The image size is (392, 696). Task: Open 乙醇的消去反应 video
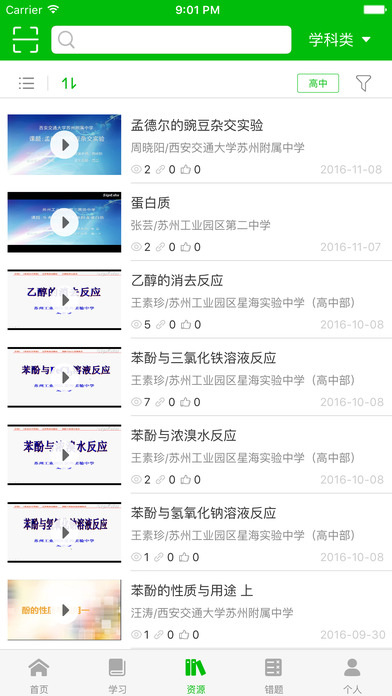[64, 300]
